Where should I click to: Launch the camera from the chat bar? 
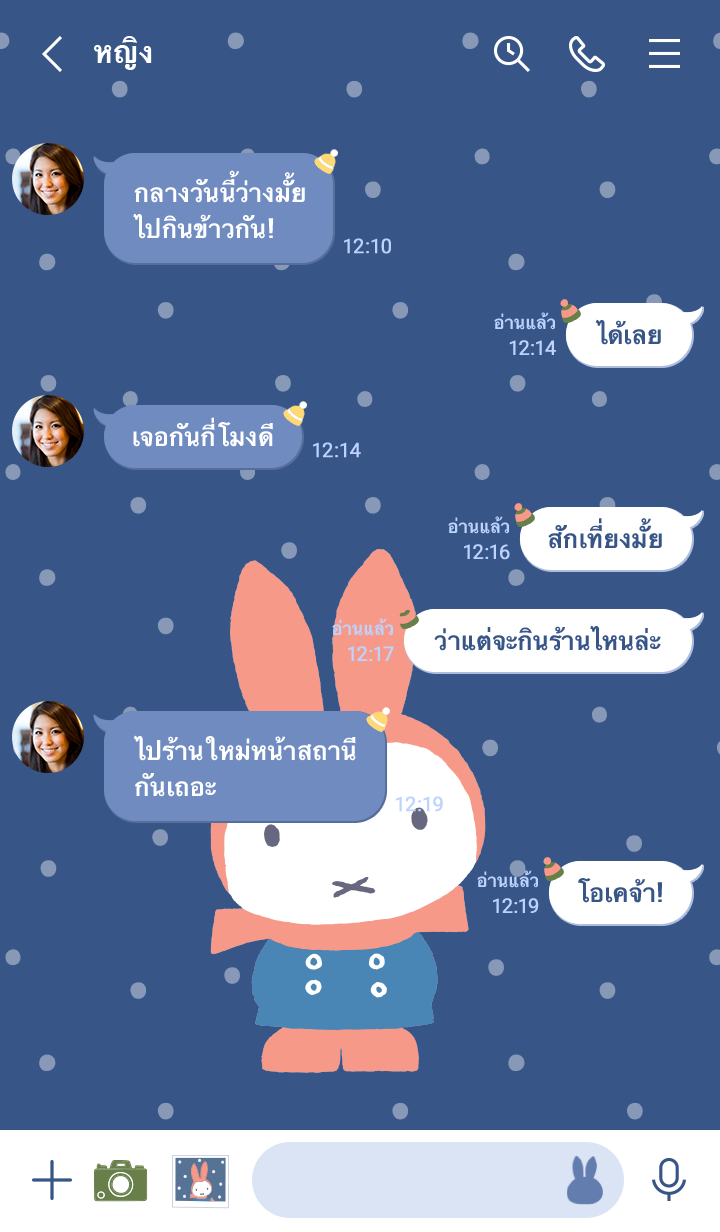tap(121, 1181)
